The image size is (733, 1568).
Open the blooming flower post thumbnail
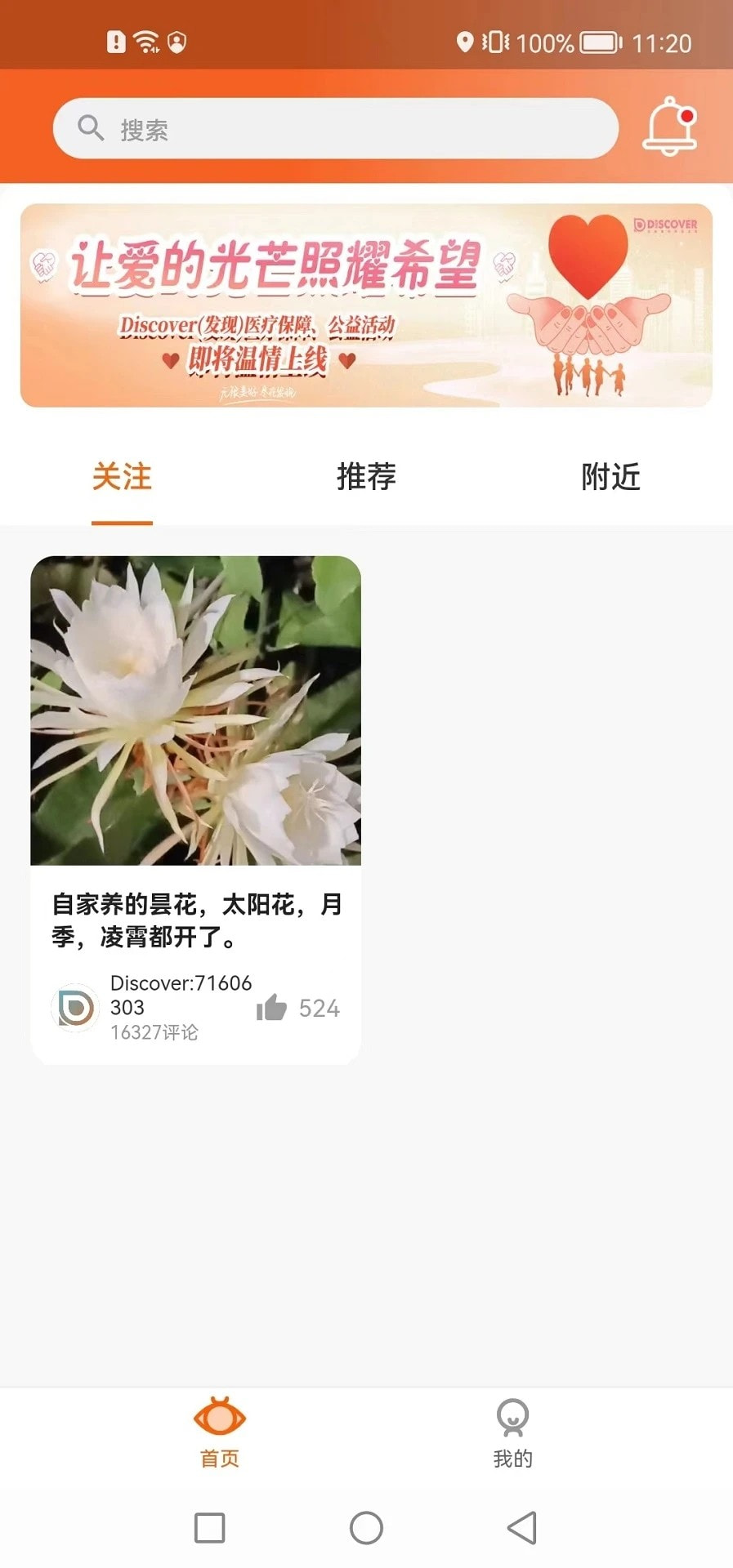195,712
